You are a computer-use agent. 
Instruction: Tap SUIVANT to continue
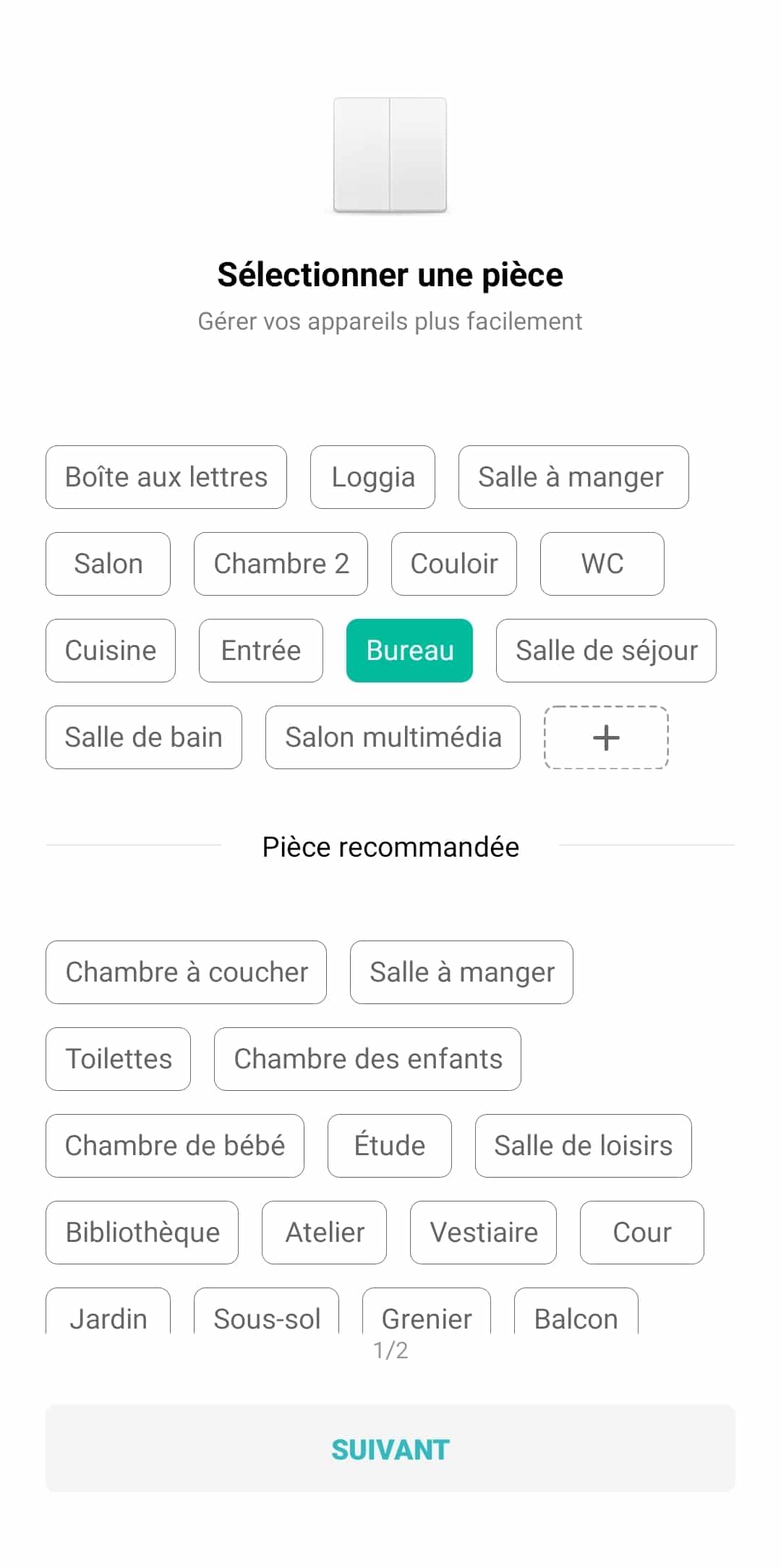tap(390, 1449)
